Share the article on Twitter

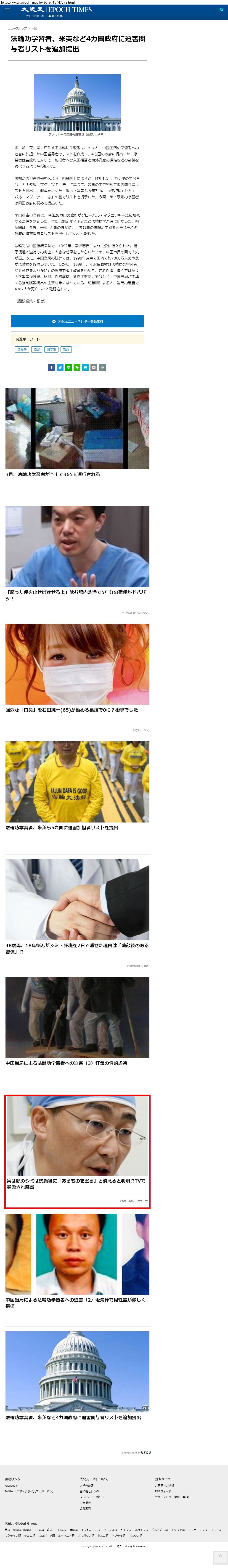point(60,367)
